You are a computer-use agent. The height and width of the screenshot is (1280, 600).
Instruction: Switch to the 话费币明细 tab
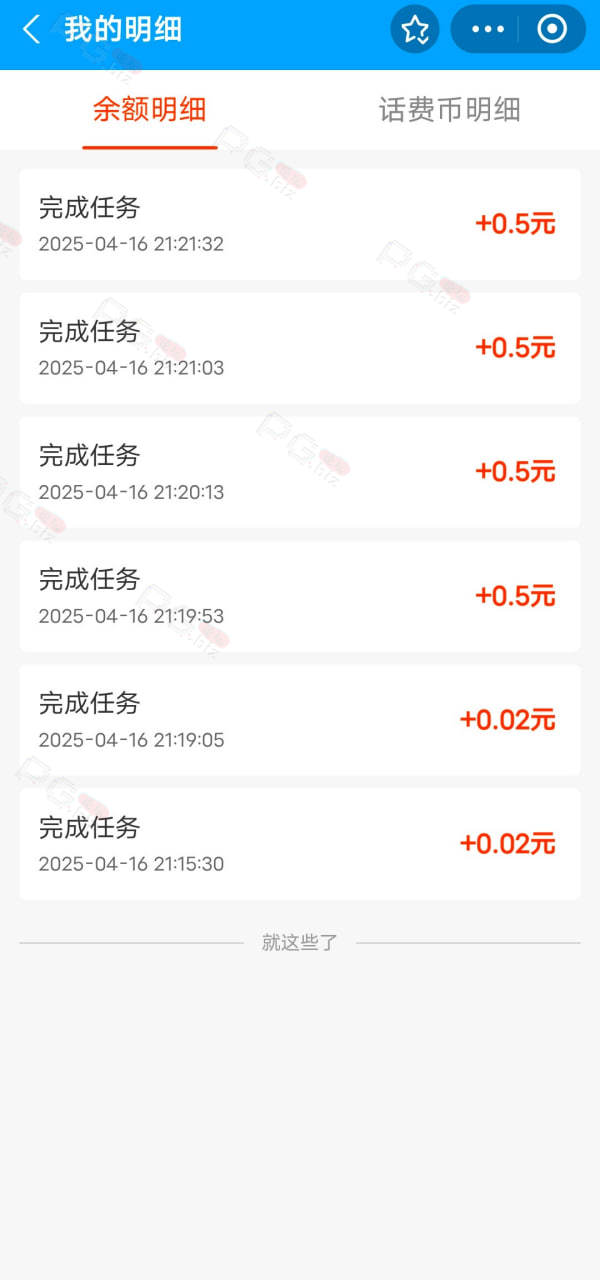(450, 110)
